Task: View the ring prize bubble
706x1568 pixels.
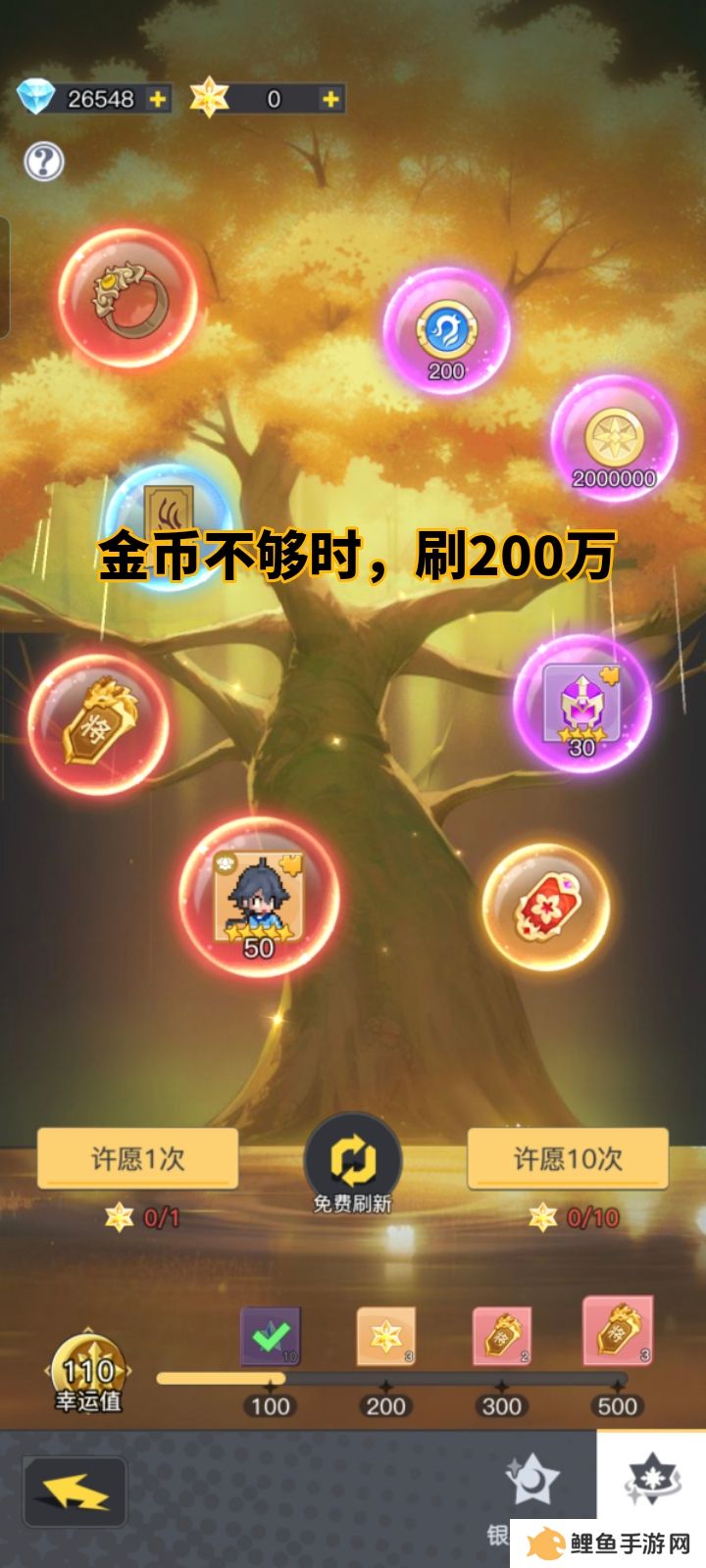Action: 127,298
